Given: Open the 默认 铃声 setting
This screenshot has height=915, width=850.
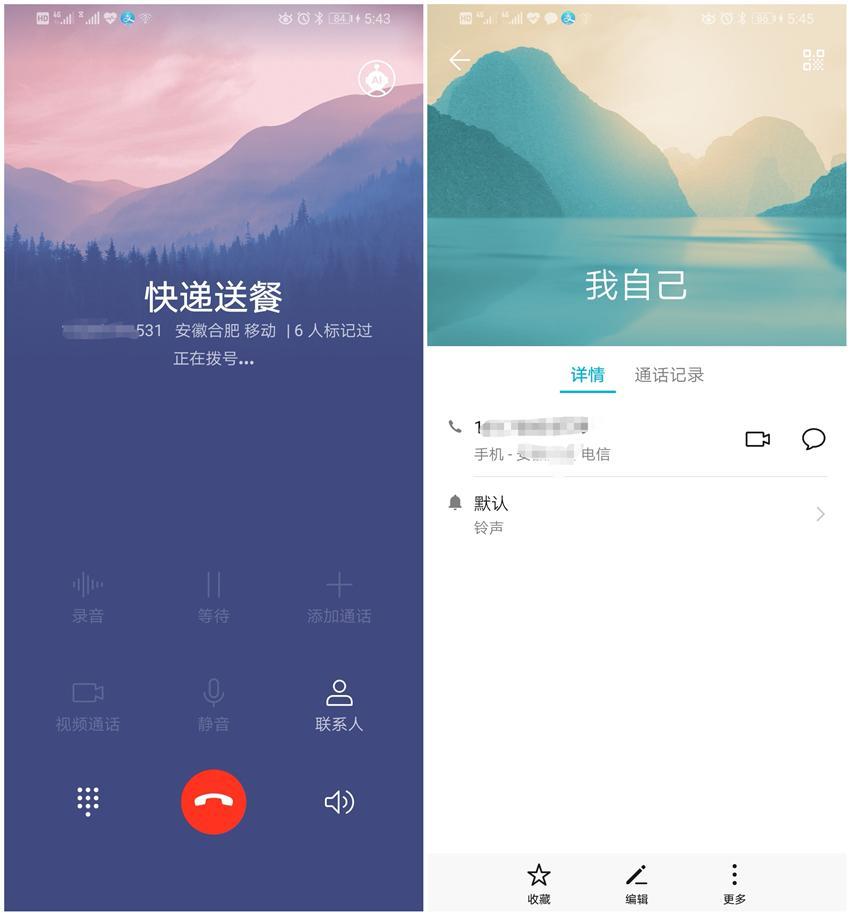Looking at the screenshot, I should point(637,514).
